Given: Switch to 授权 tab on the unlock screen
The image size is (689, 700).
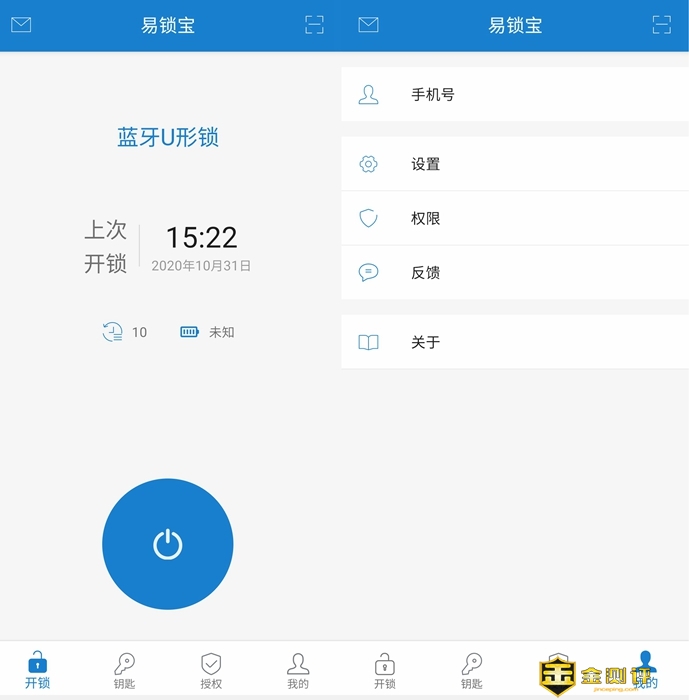Looking at the screenshot, I should (x=211, y=670).
